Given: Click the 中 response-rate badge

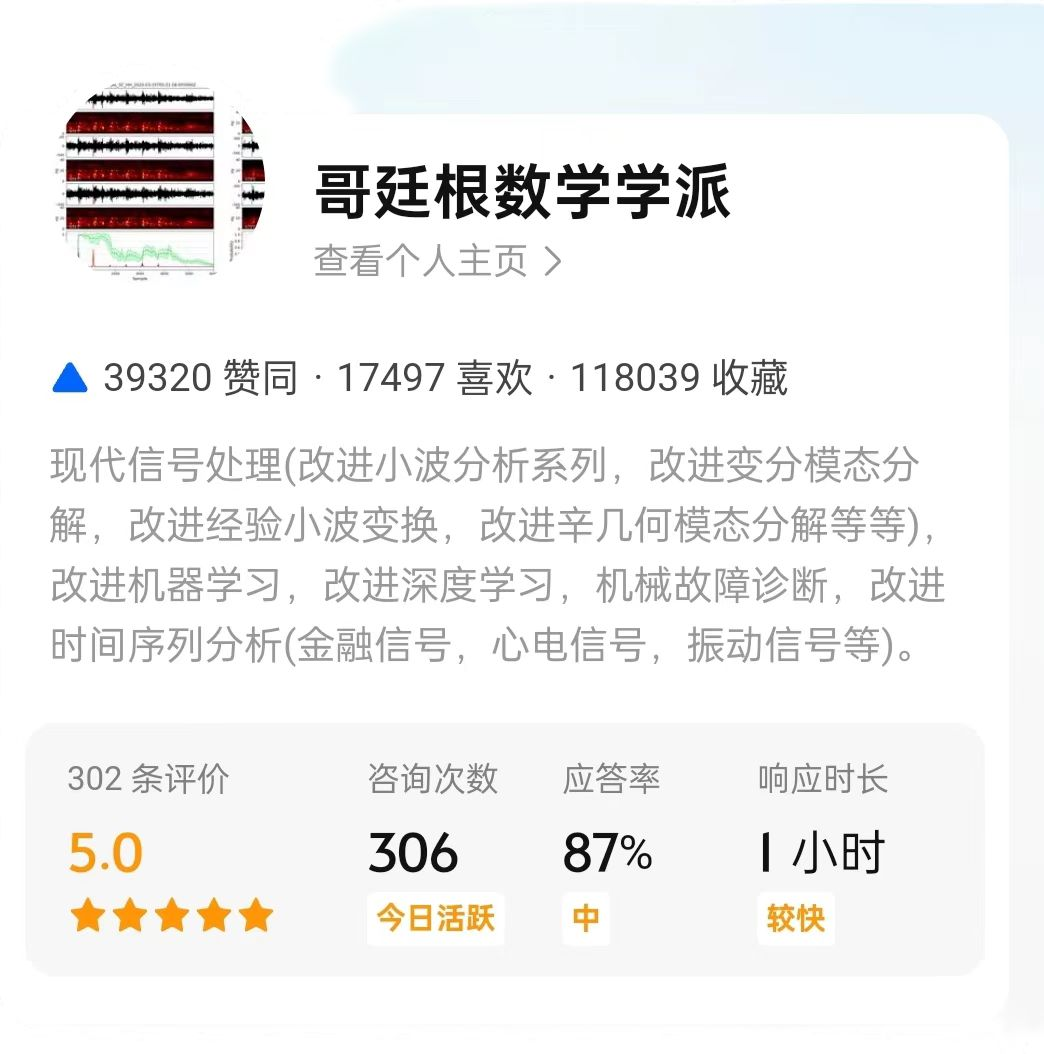Looking at the screenshot, I should point(585,918).
